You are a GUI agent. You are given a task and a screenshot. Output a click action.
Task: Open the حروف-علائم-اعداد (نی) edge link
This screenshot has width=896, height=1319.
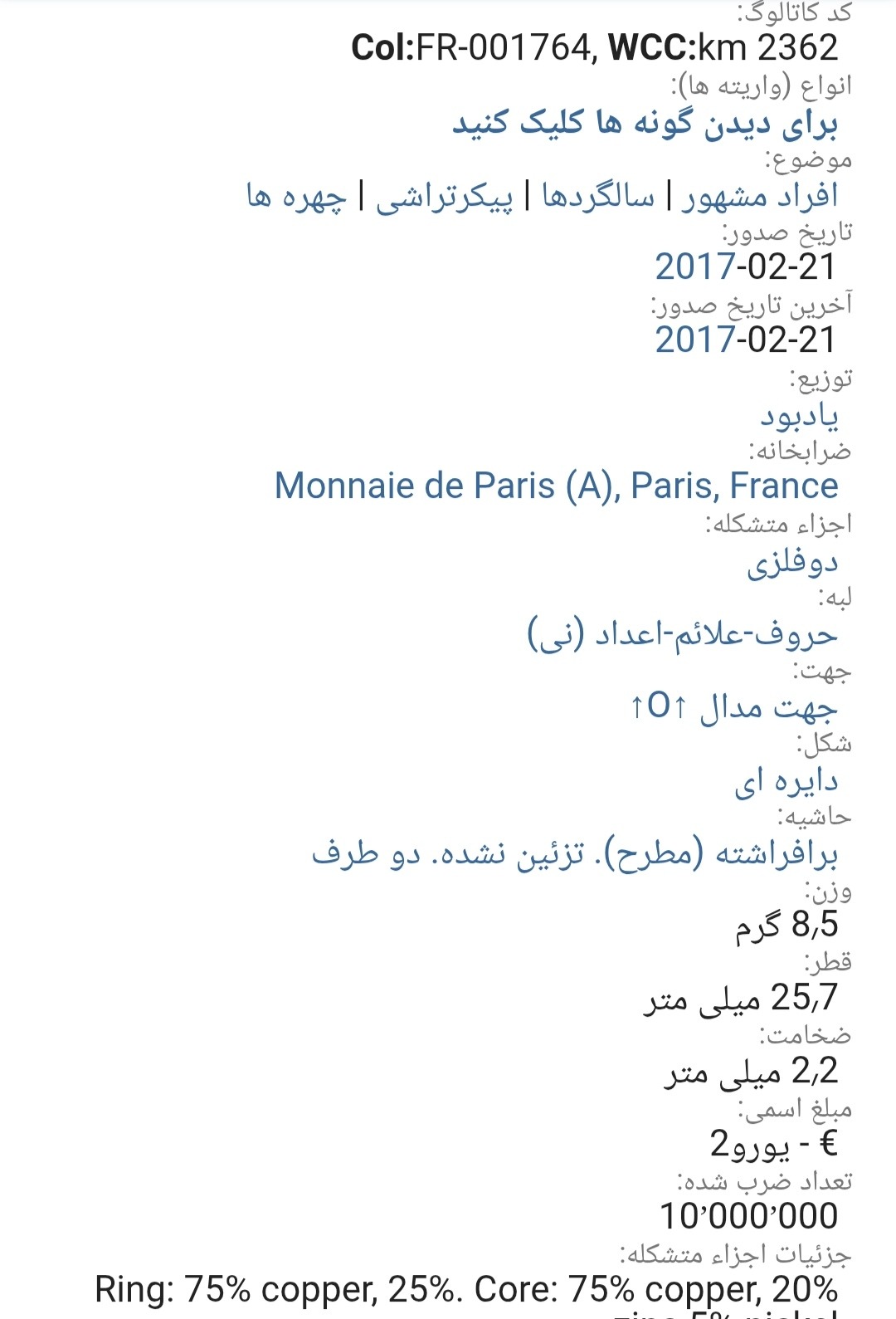pos(682,635)
